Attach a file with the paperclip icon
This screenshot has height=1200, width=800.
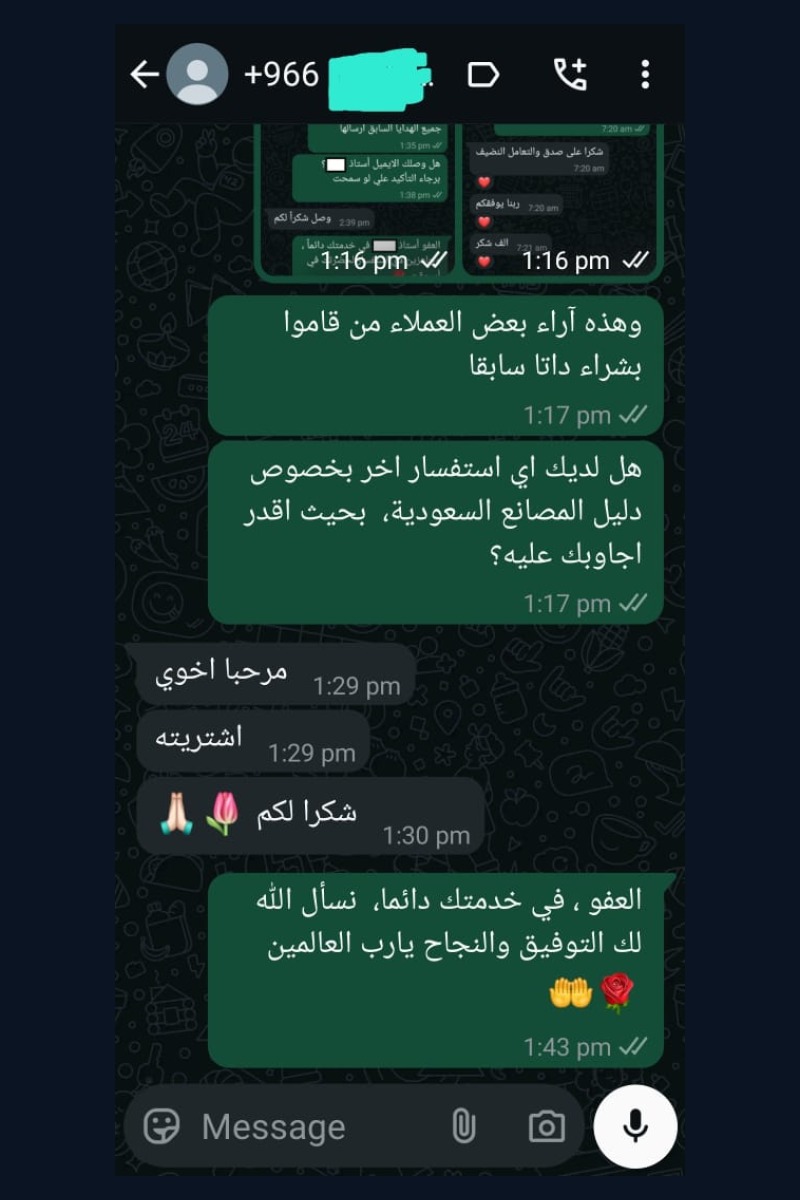click(x=463, y=1127)
